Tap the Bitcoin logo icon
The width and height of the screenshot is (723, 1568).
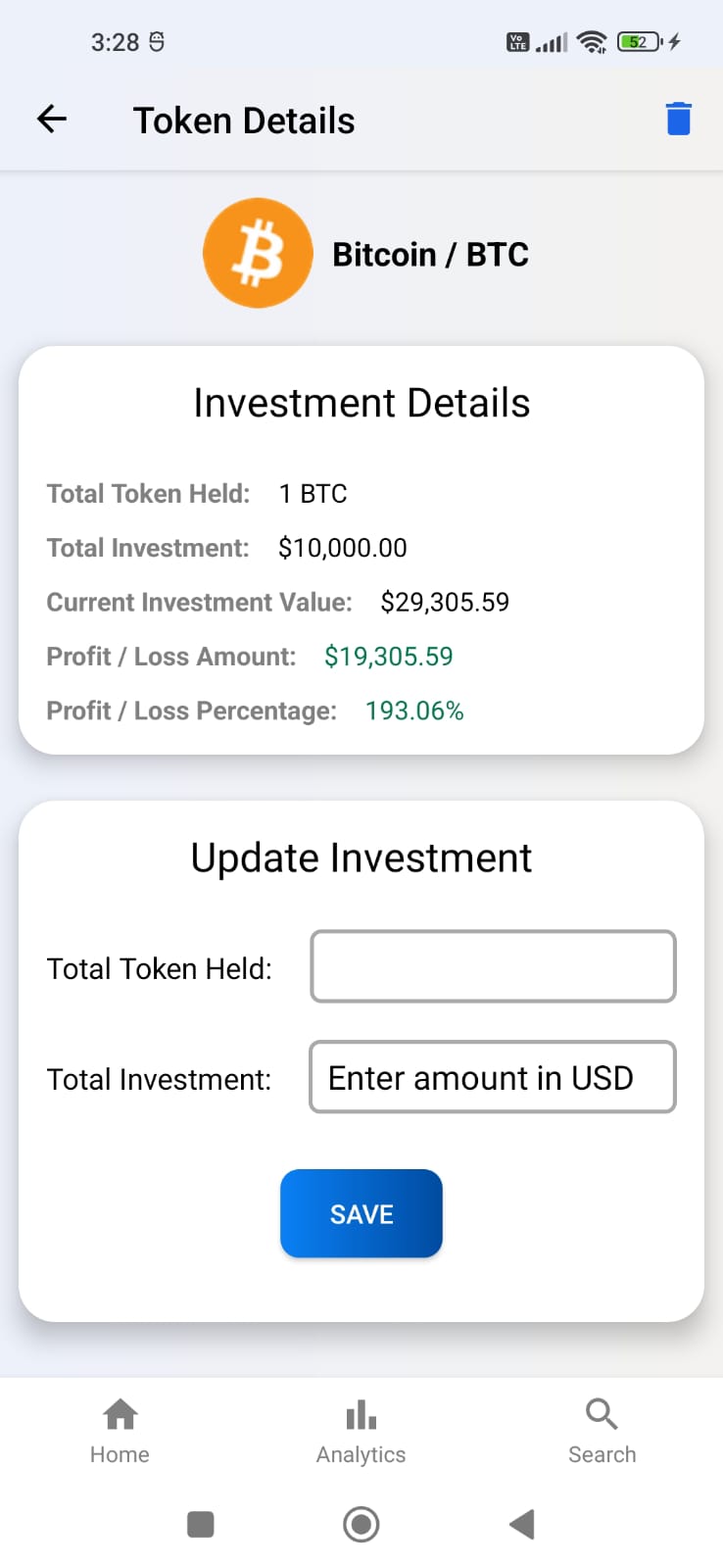tap(258, 252)
